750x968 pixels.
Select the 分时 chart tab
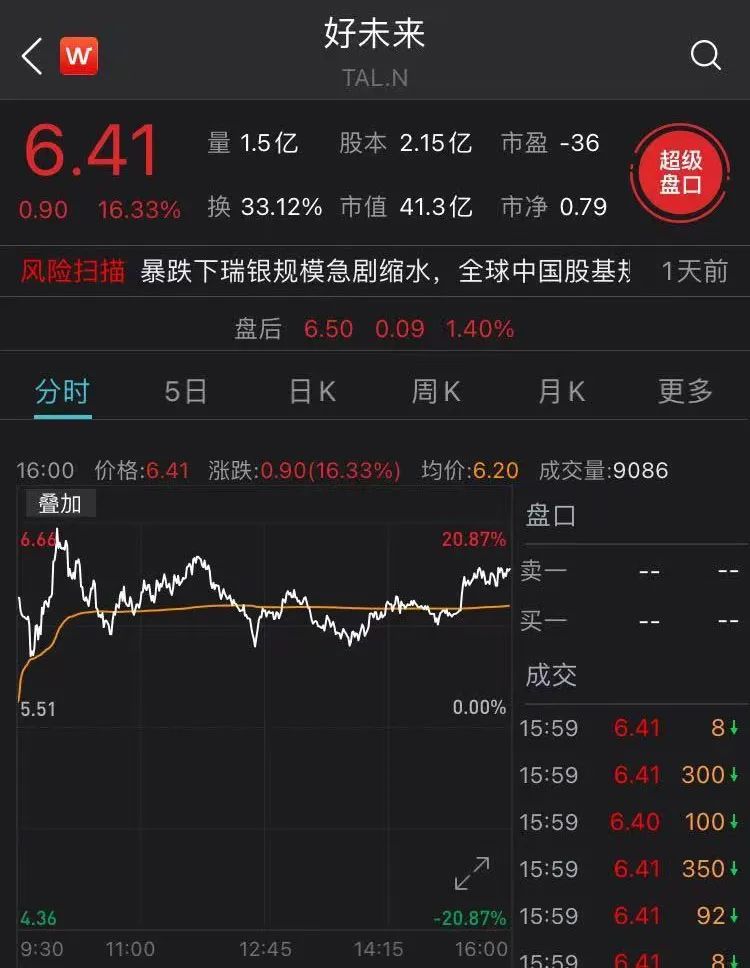click(x=62, y=391)
